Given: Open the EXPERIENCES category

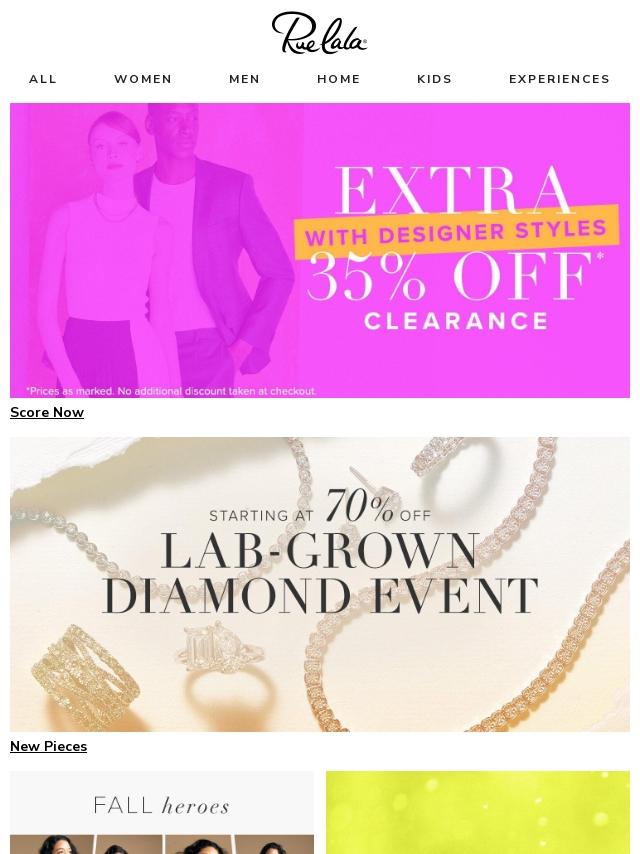Looking at the screenshot, I should (559, 79).
